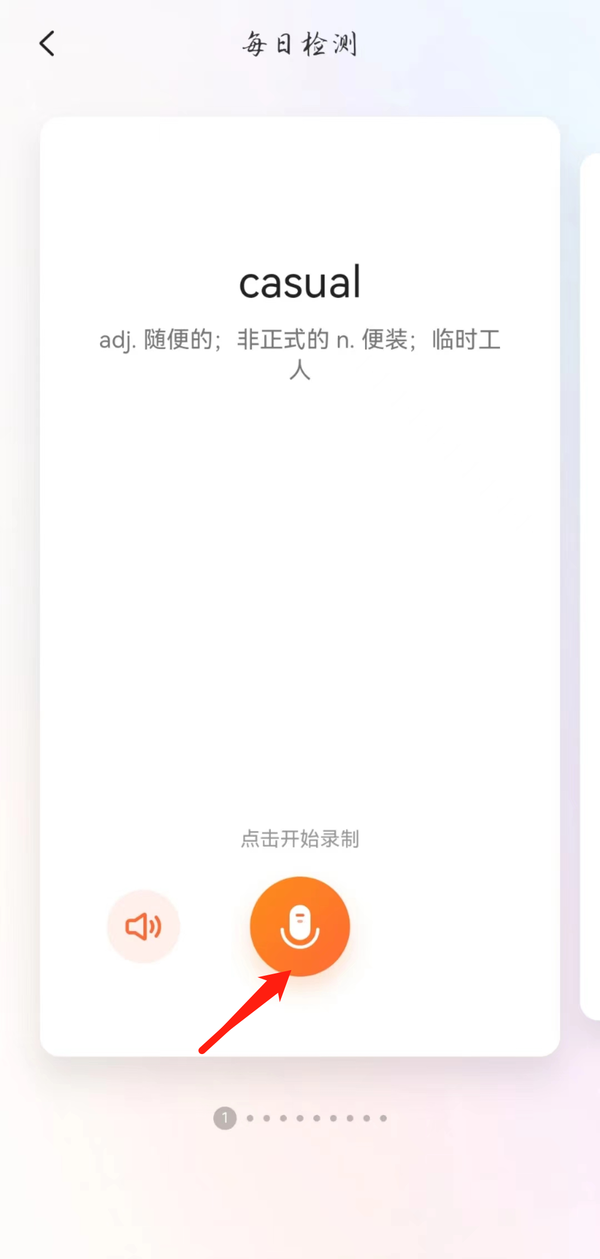Go back from the 每日检测 screen
Screen dimensions: 600x1259
tap(47, 44)
